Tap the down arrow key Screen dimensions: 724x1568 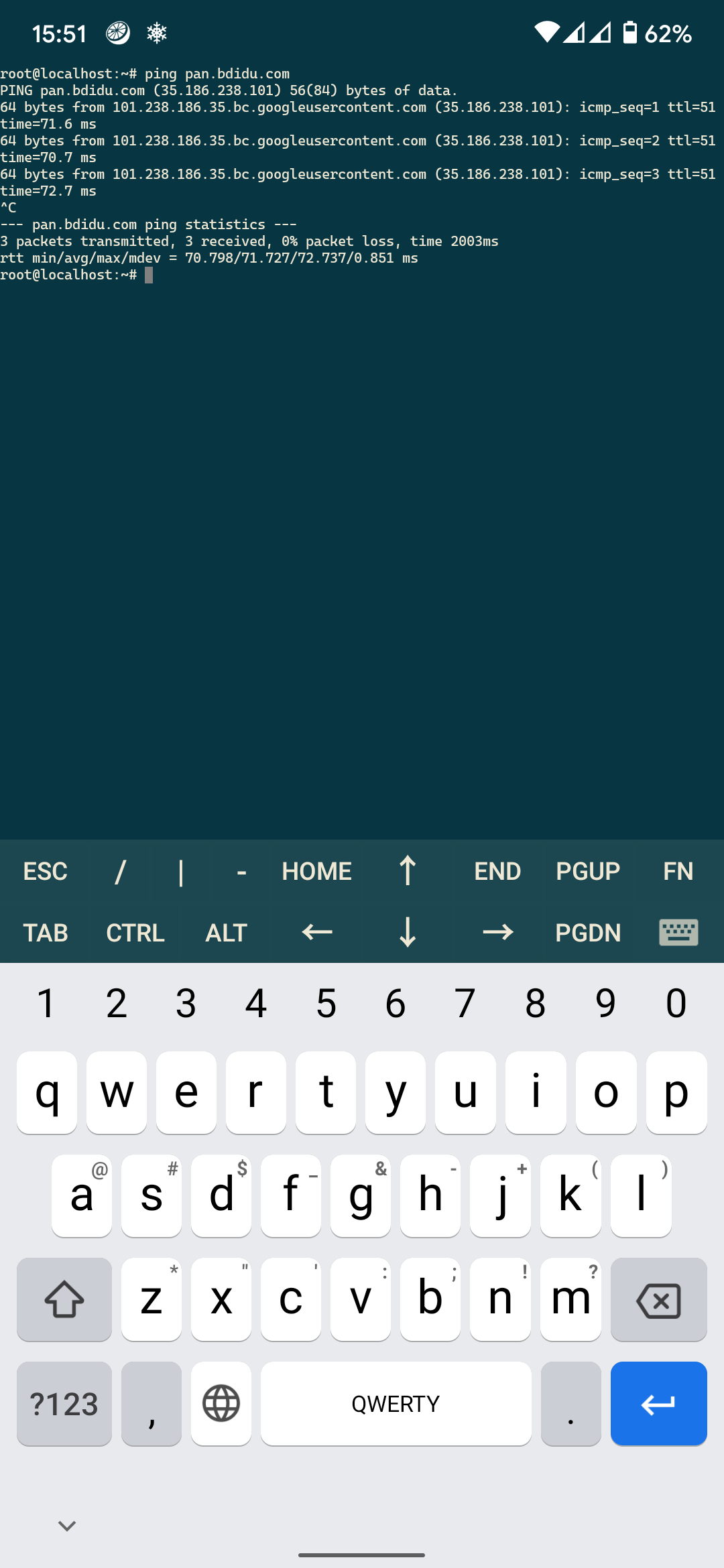click(x=407, y=933)
